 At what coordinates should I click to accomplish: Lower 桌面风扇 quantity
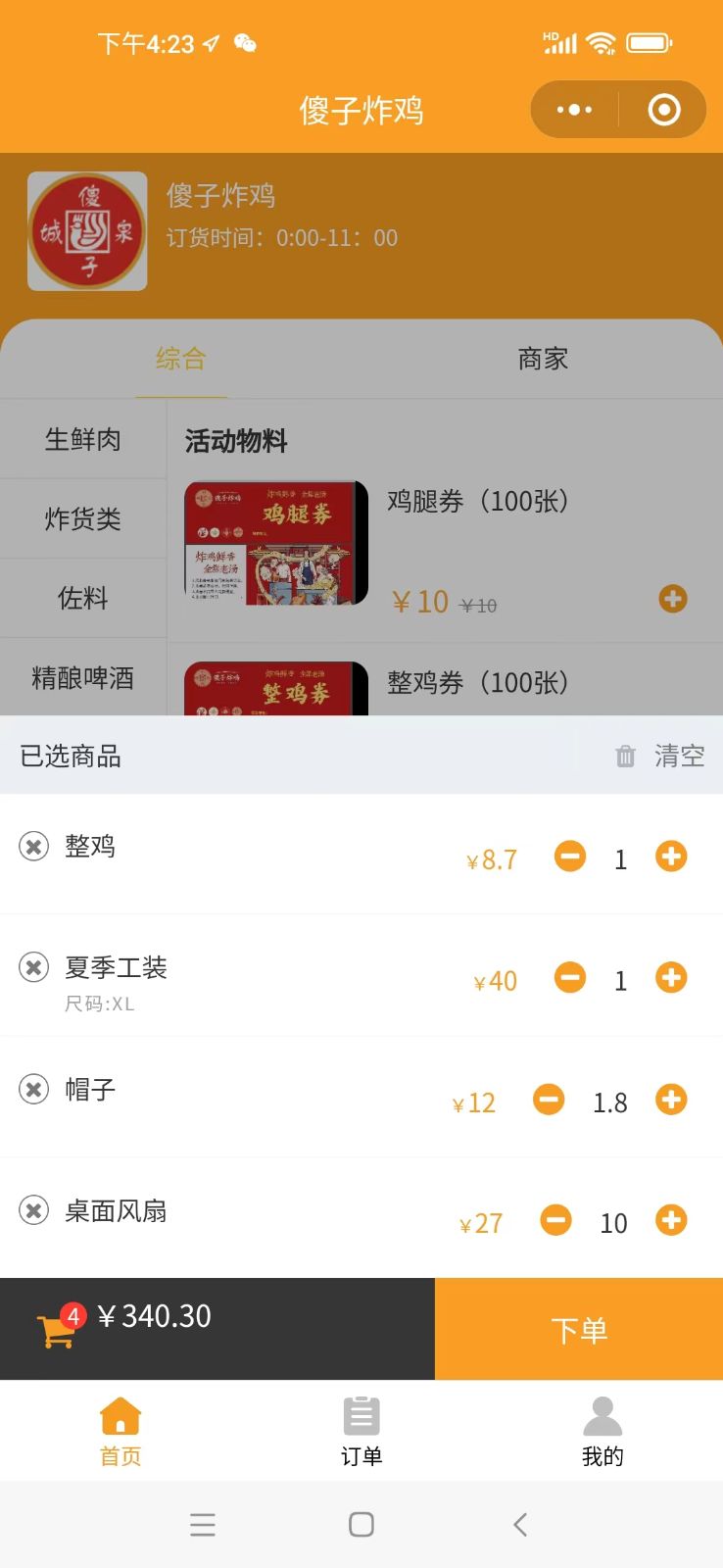(555, 1221)
